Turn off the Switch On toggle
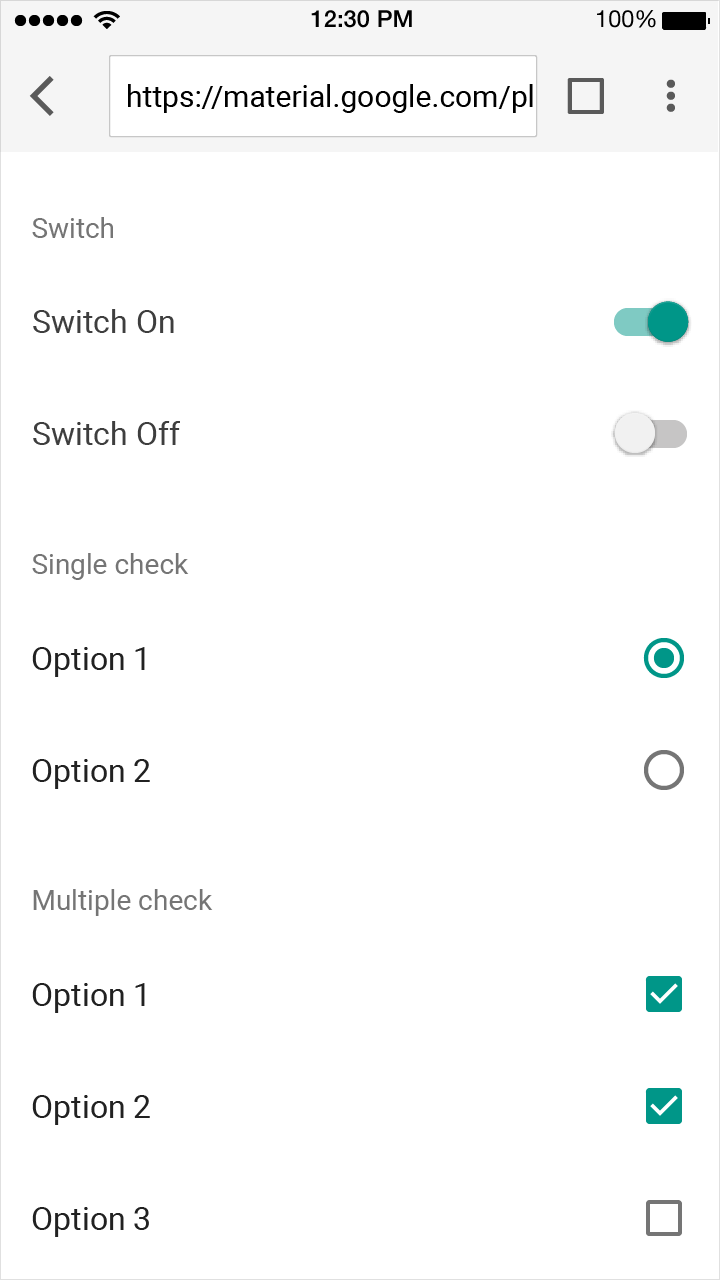720x1280 pixels. [651, 322]
